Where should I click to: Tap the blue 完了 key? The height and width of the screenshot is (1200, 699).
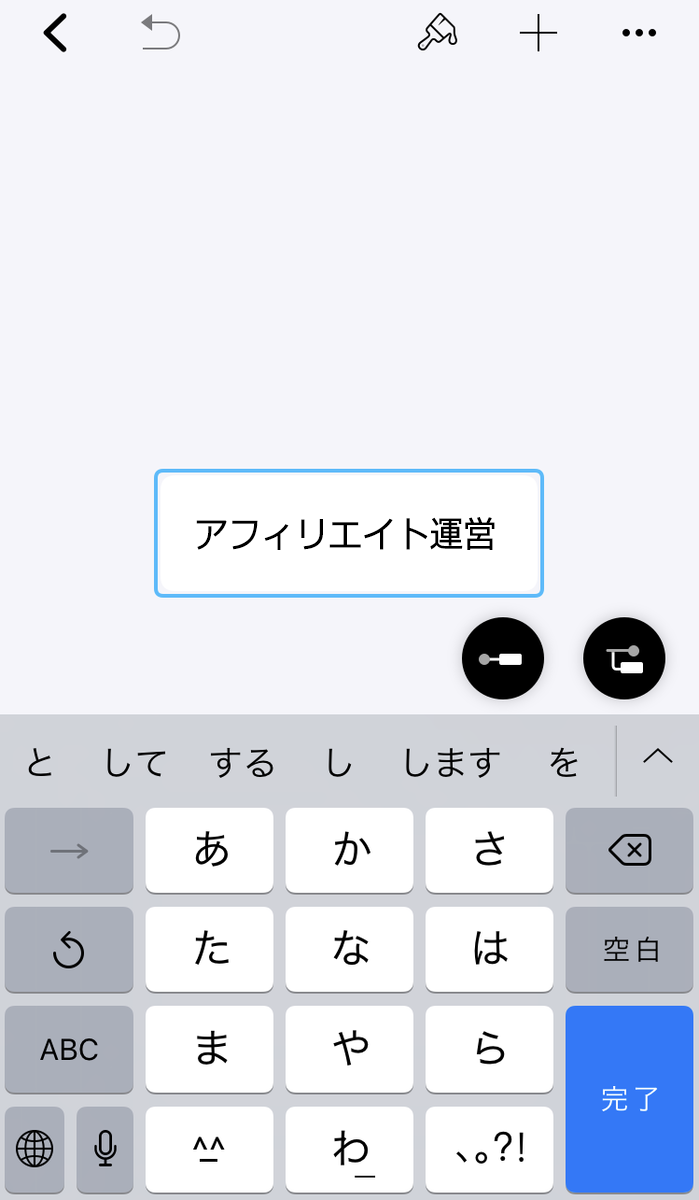click(x=629, y=1099)
